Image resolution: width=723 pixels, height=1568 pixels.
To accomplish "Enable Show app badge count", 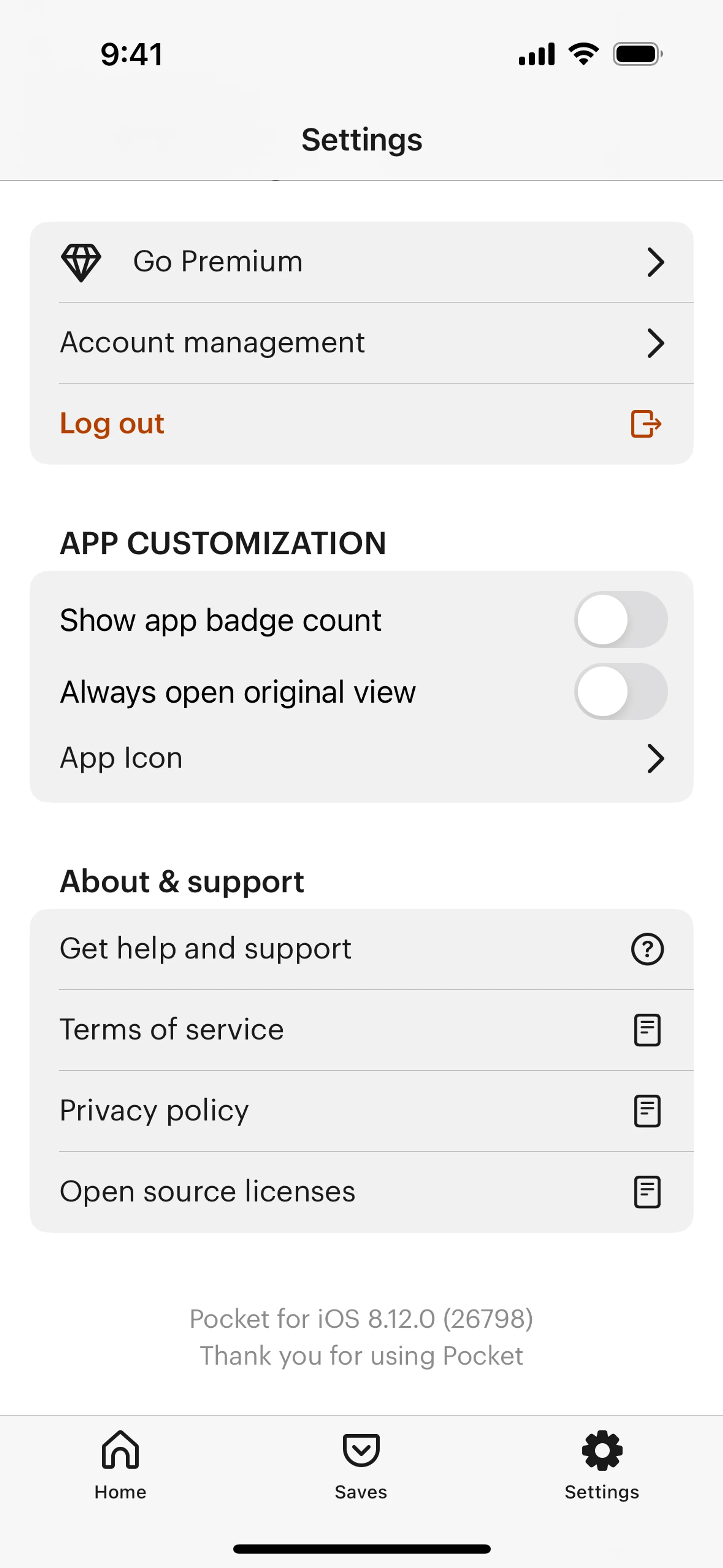I will click(x=620, y=620).
